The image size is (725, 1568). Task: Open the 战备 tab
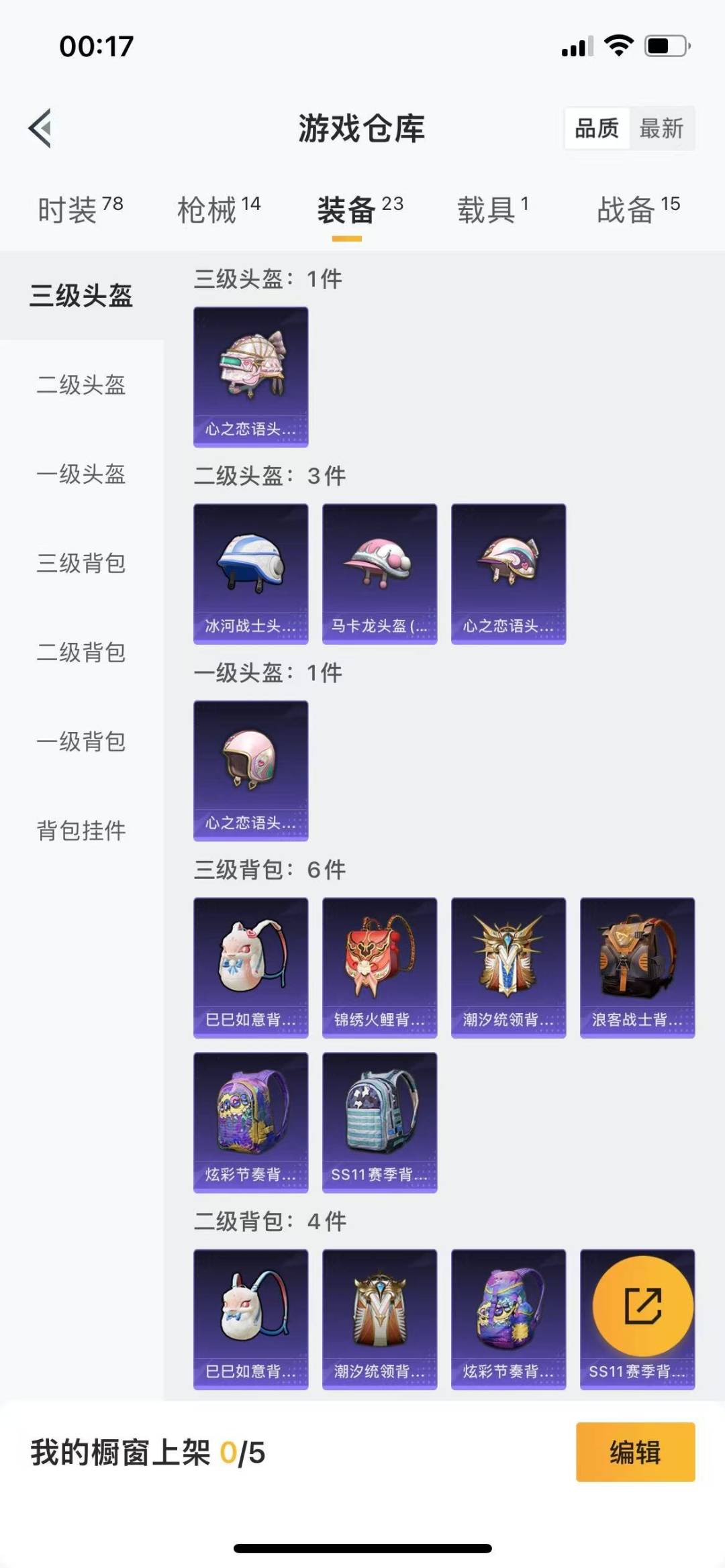638,209
